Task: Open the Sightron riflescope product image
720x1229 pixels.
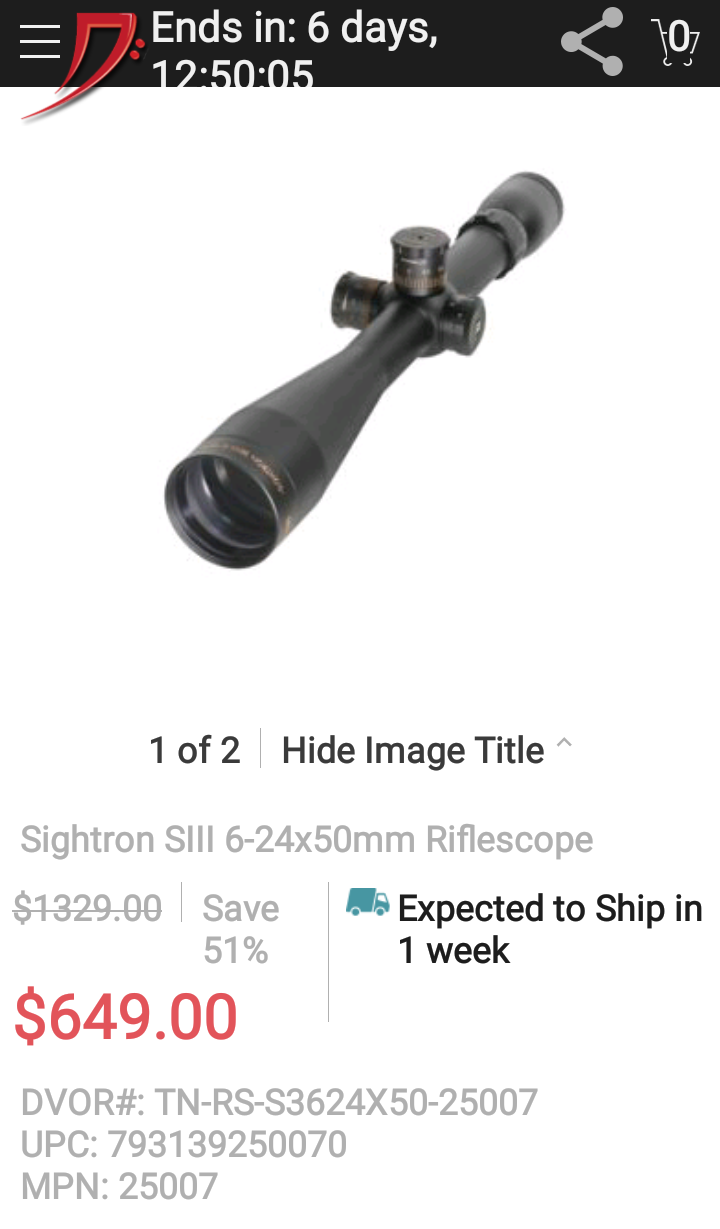Action: 364,372
